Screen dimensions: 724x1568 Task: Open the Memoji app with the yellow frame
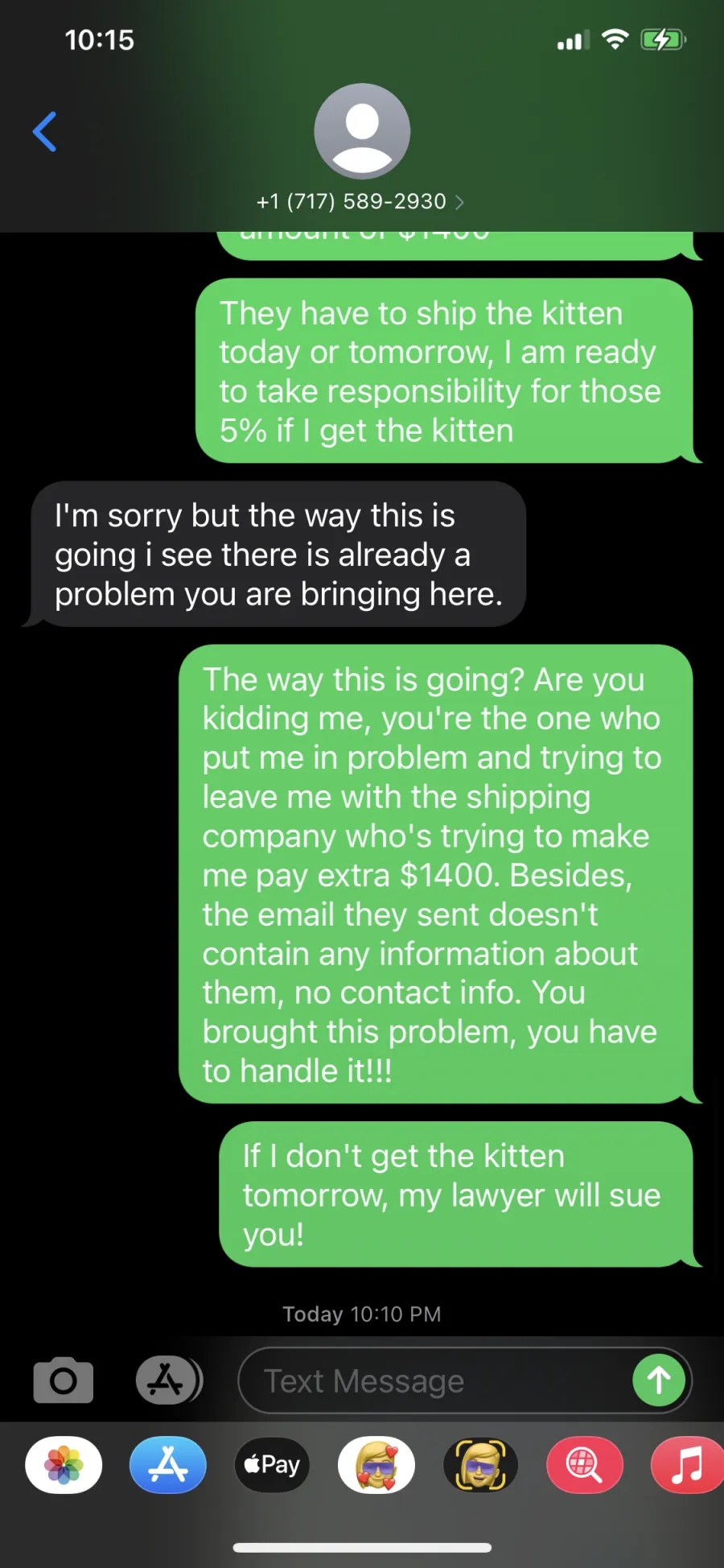480,1465
